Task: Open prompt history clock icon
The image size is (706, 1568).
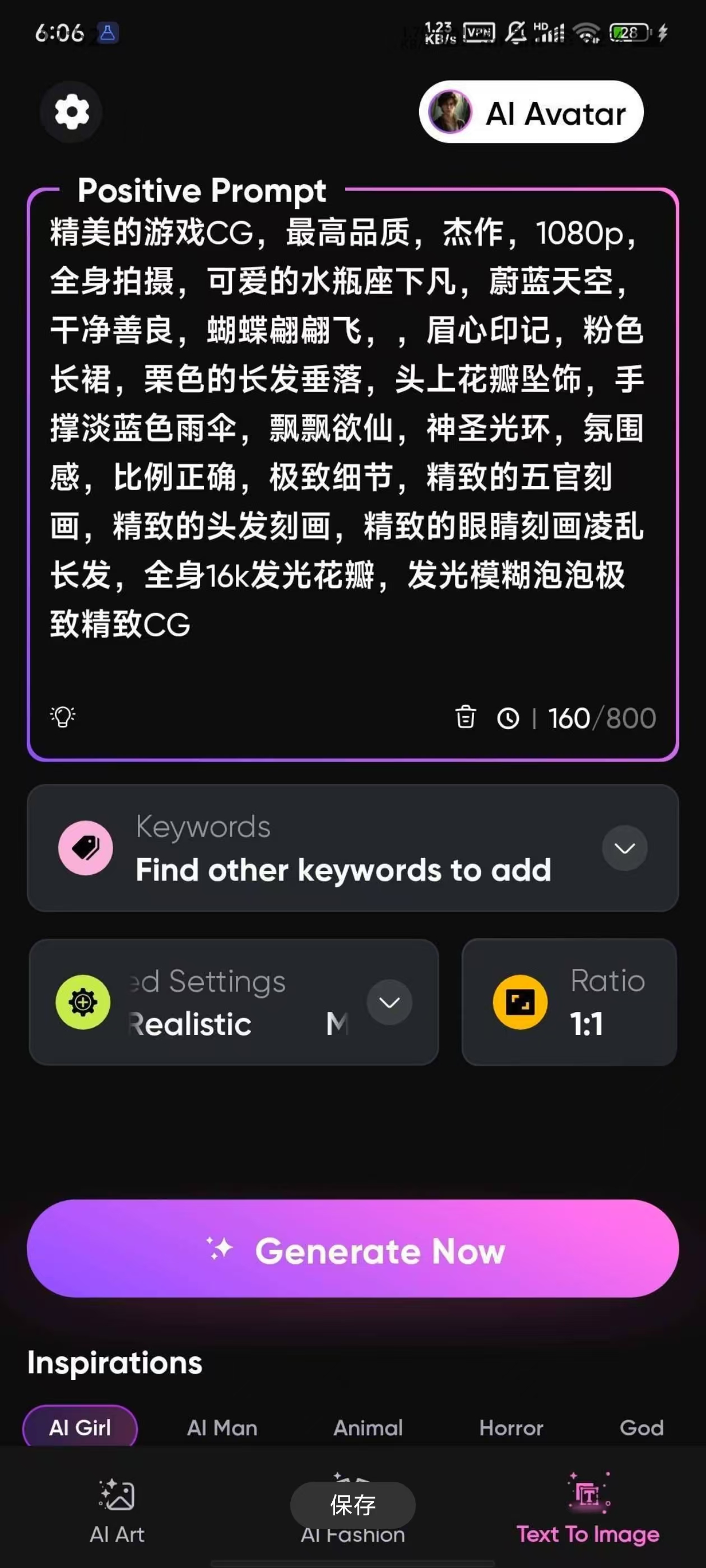Action: point(508,718)
